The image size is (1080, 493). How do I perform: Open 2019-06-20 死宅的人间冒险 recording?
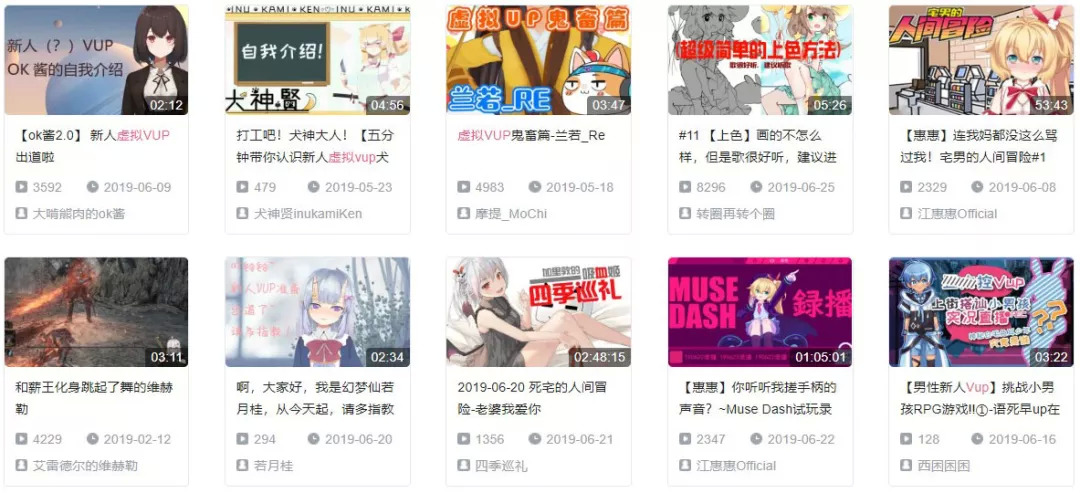coord(538,312)
